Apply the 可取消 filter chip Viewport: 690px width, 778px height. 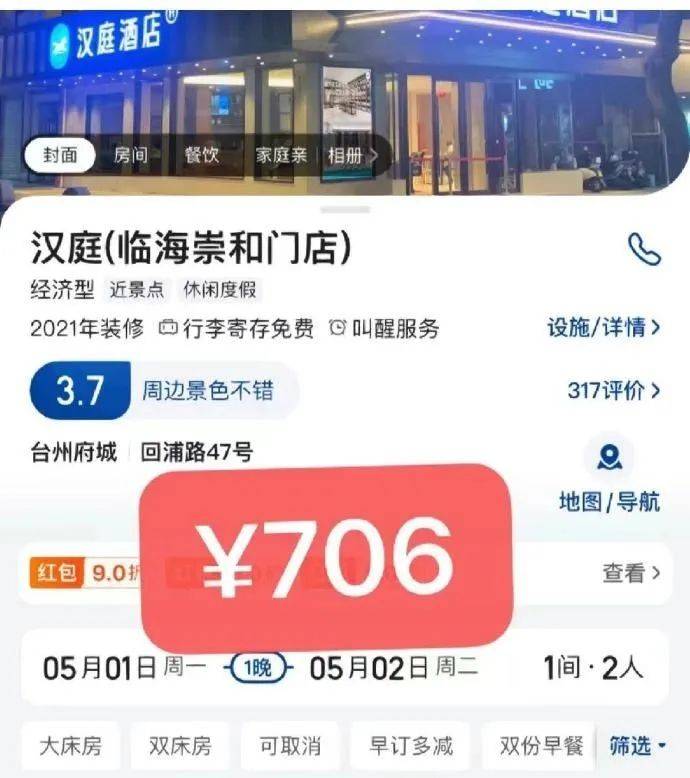click(290, 746)
